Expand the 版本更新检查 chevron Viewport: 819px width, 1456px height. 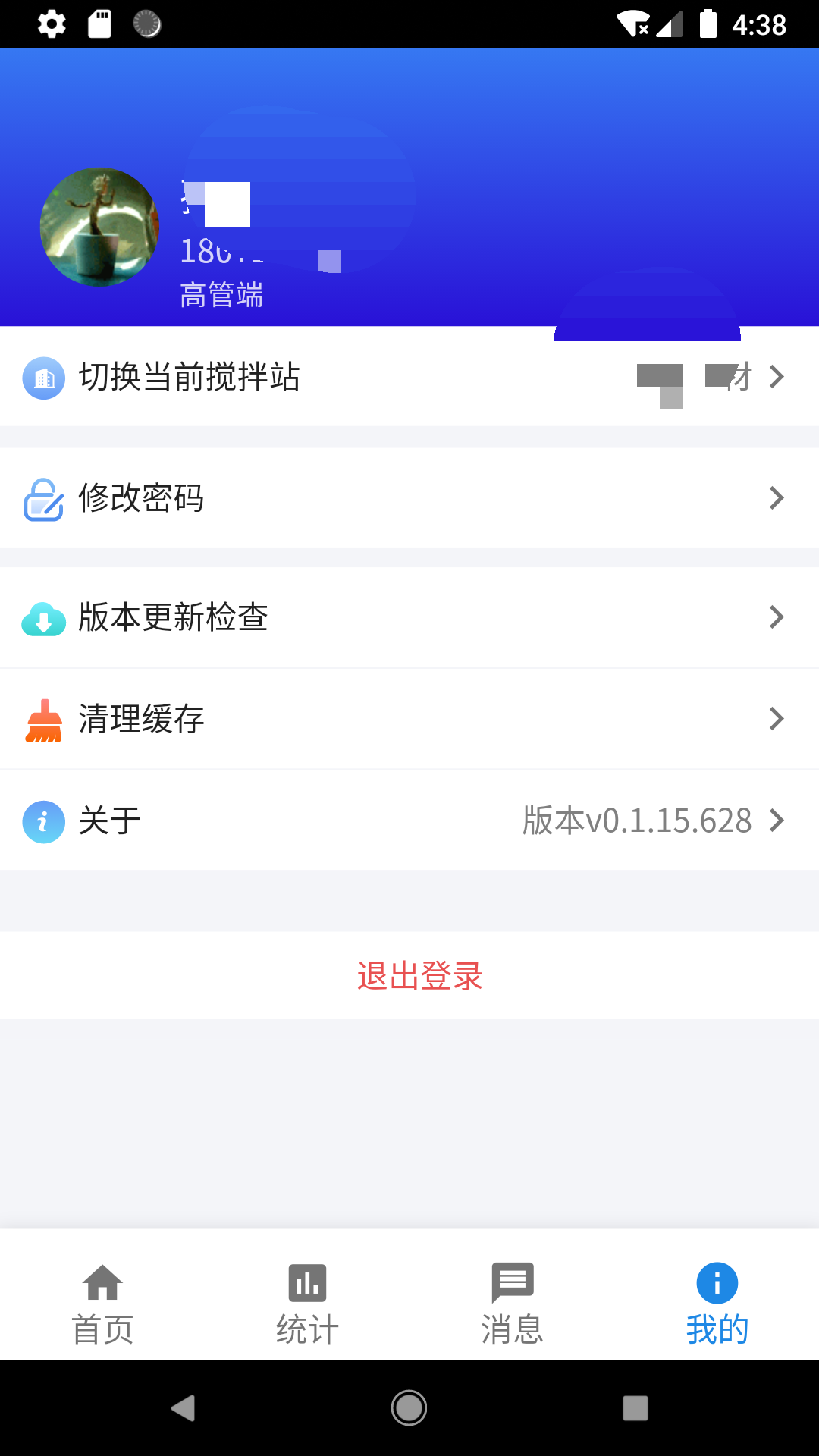(x=777, y=617)
